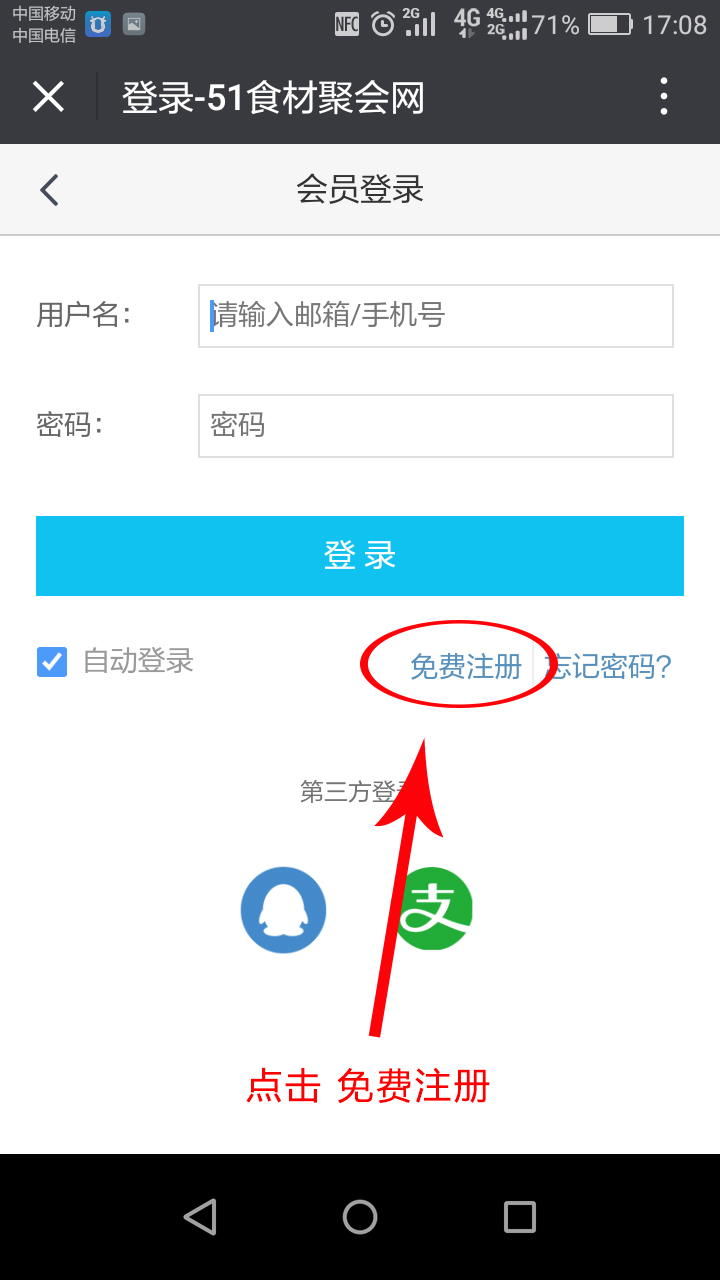Tap the 密码 password field
The height and width of the screenshot is (1280, 720).
point(435,426)
